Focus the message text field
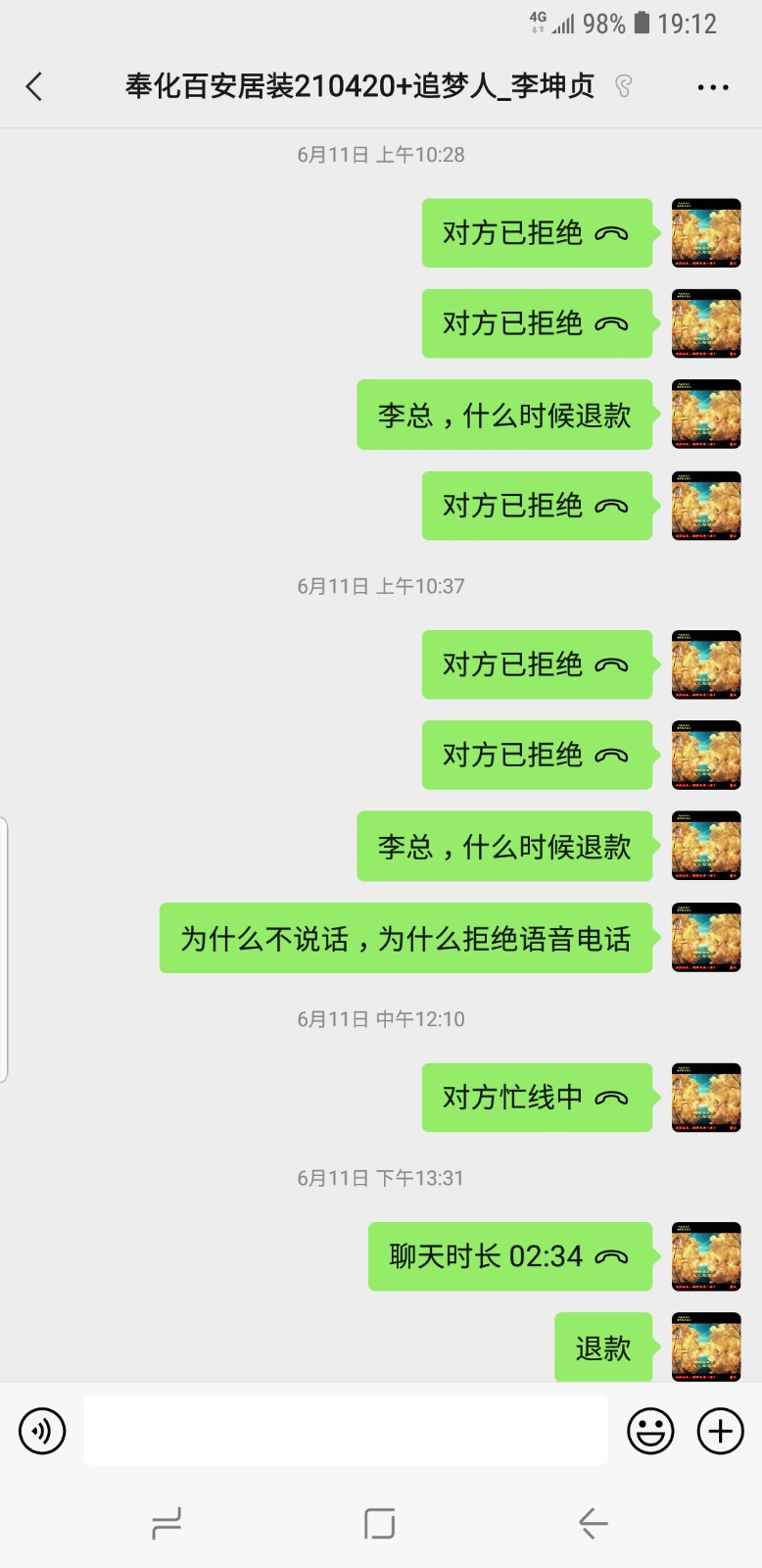This screenshot has height=1568, width=762. (x=345, y=1431)
